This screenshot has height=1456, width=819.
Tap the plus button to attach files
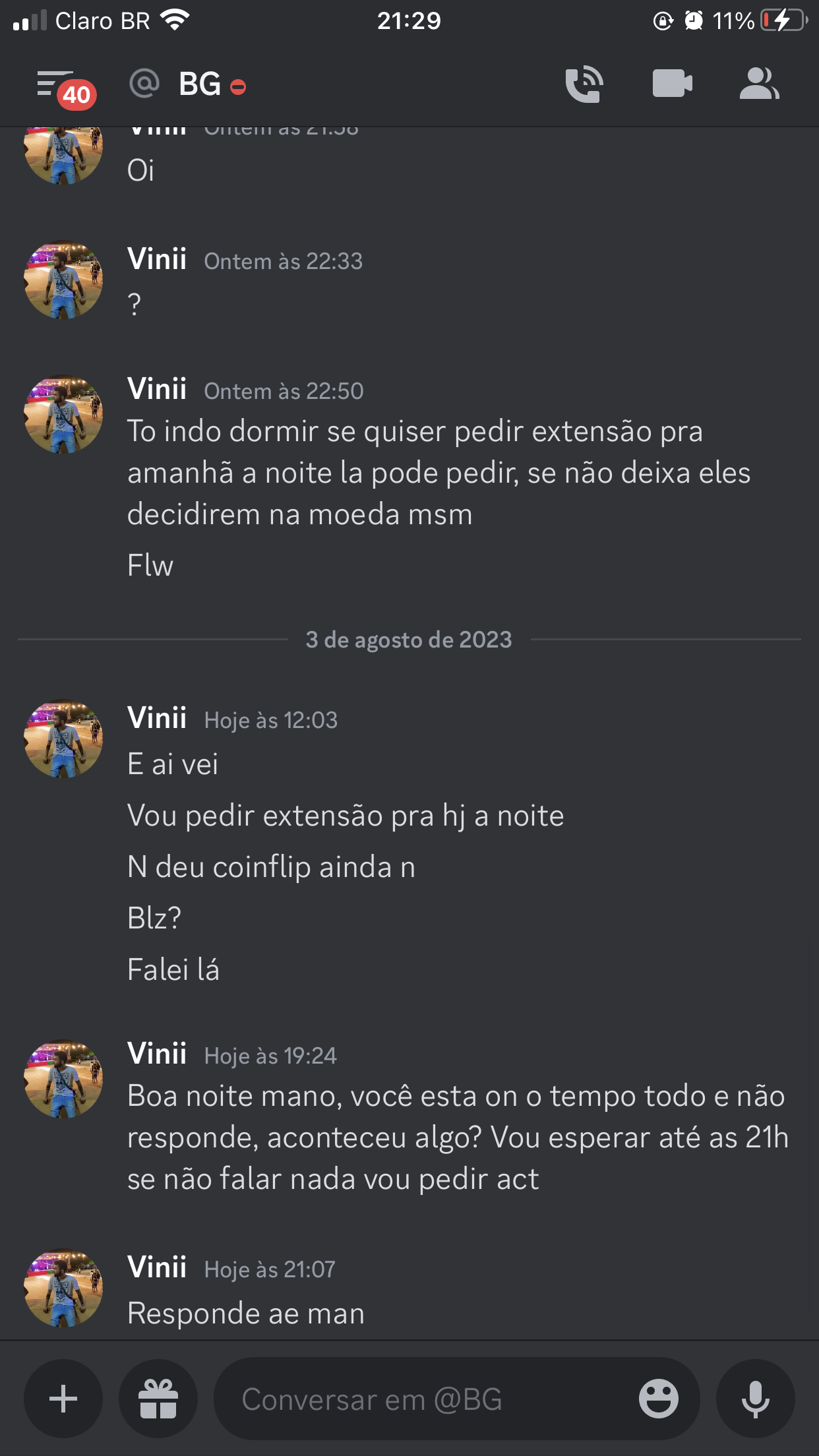[63, 1398]
